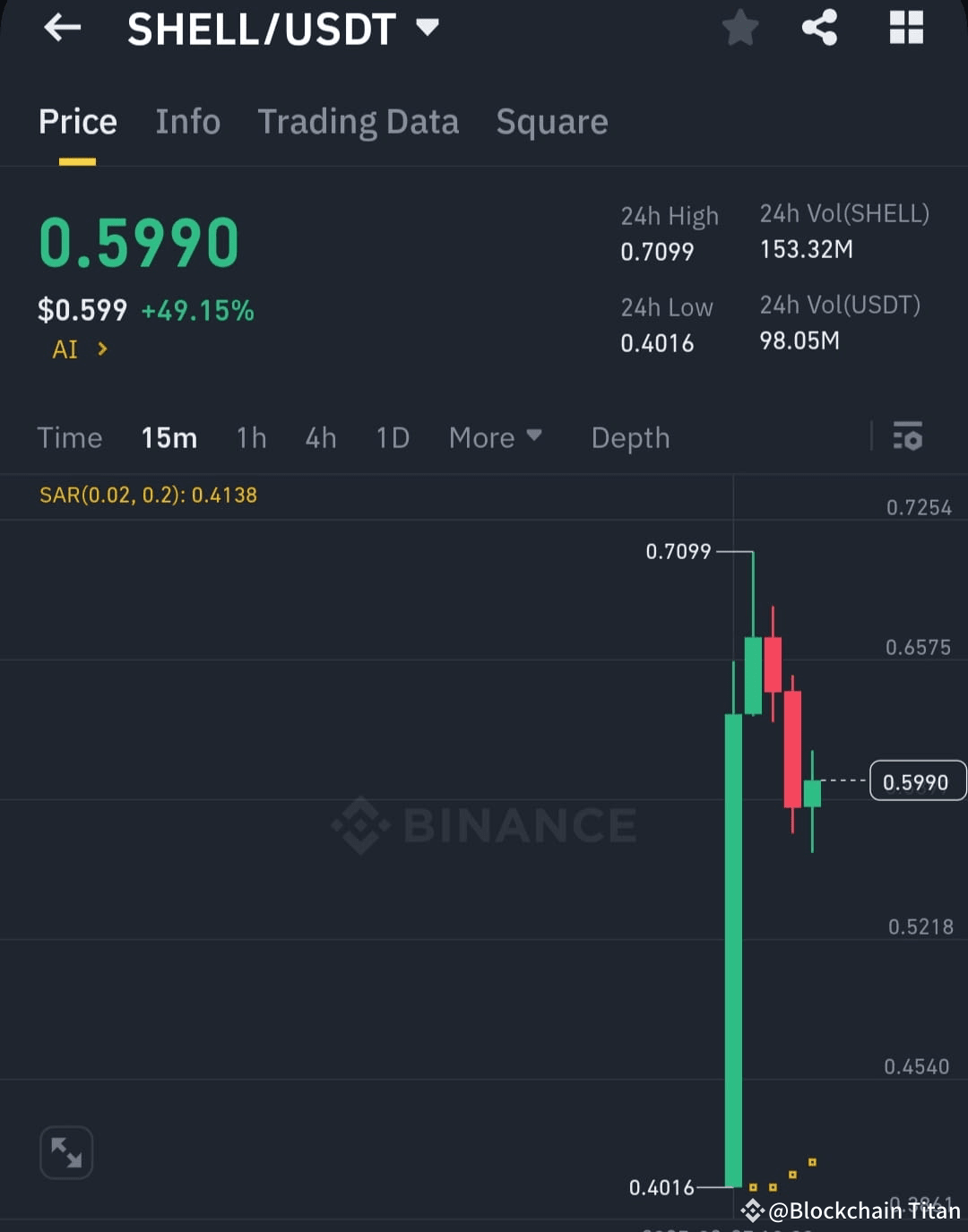This screenshot has width=968, height=1232.
Task: Tap the 24h High value 0.7099
Action: click(658, 252)
